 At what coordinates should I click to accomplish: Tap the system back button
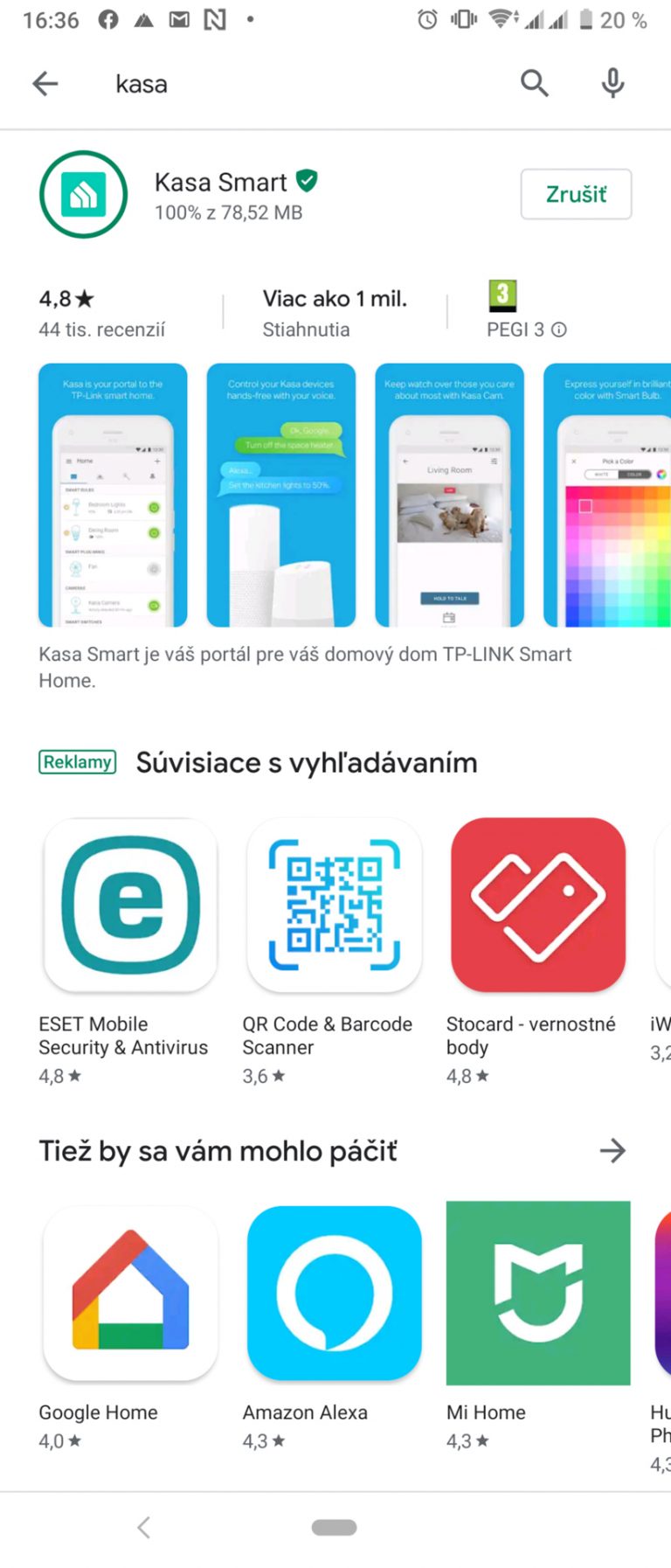pos(144,1527)
